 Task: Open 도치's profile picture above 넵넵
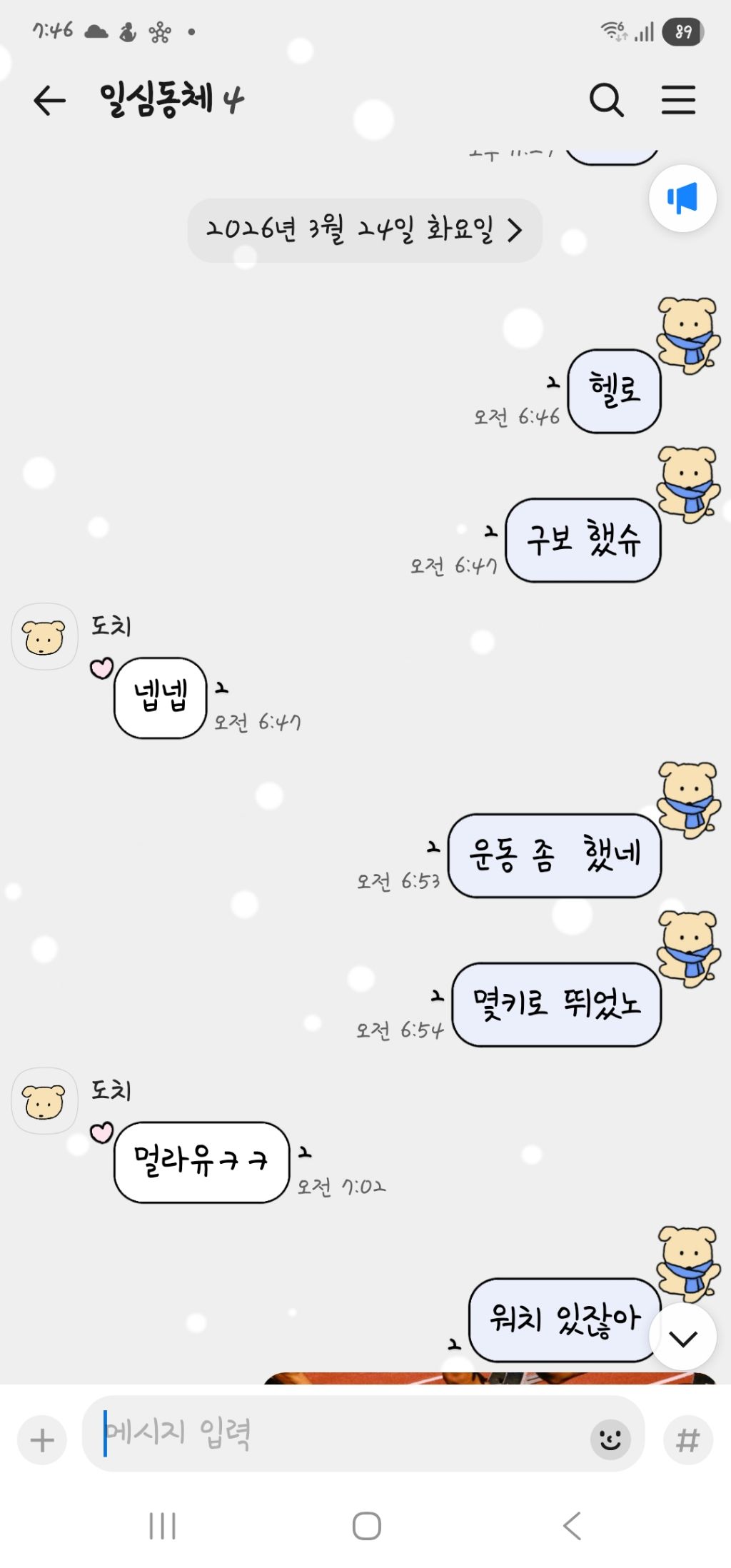click(44, 637)
